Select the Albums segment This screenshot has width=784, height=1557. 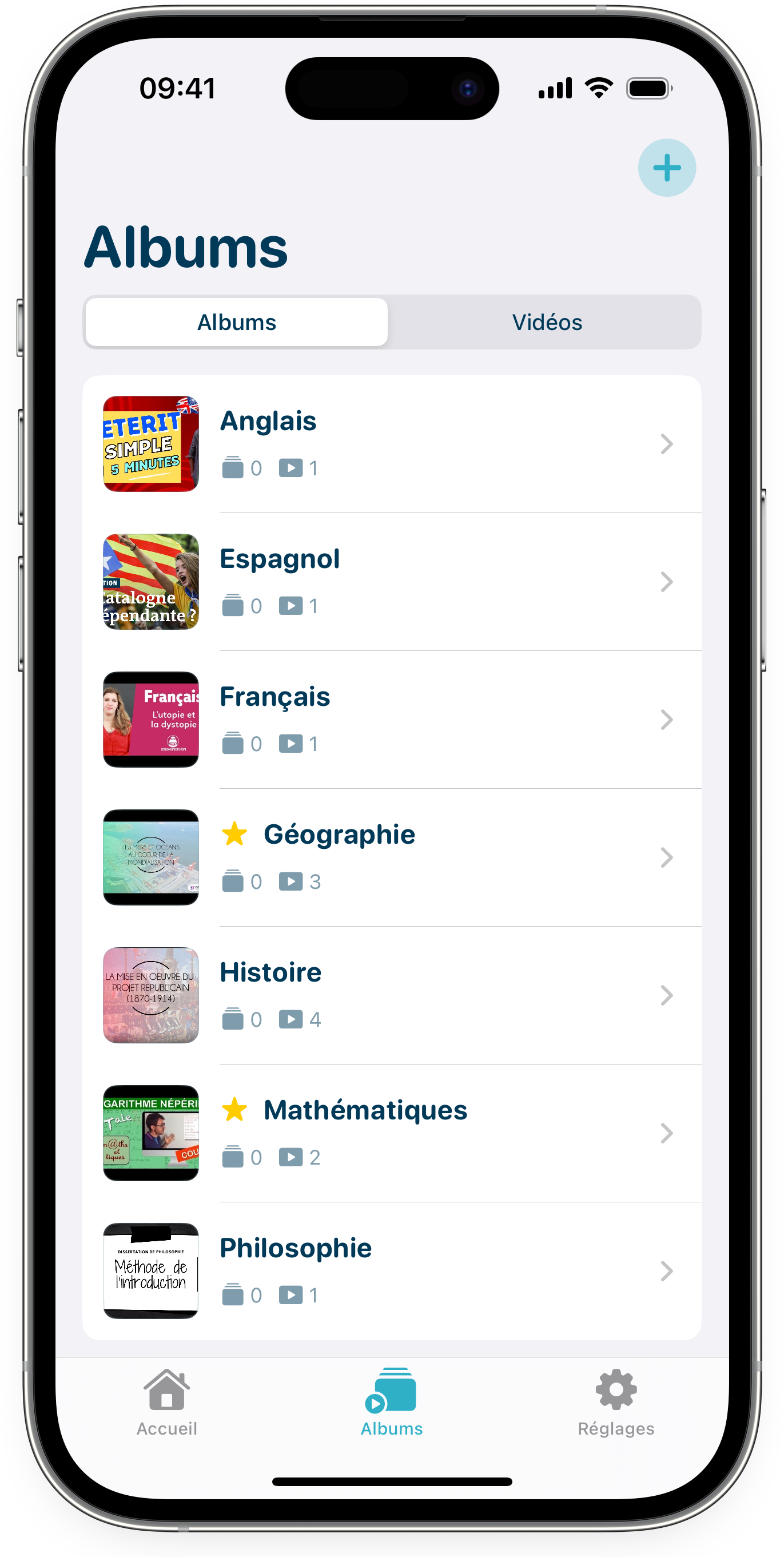tap(236, 322)
